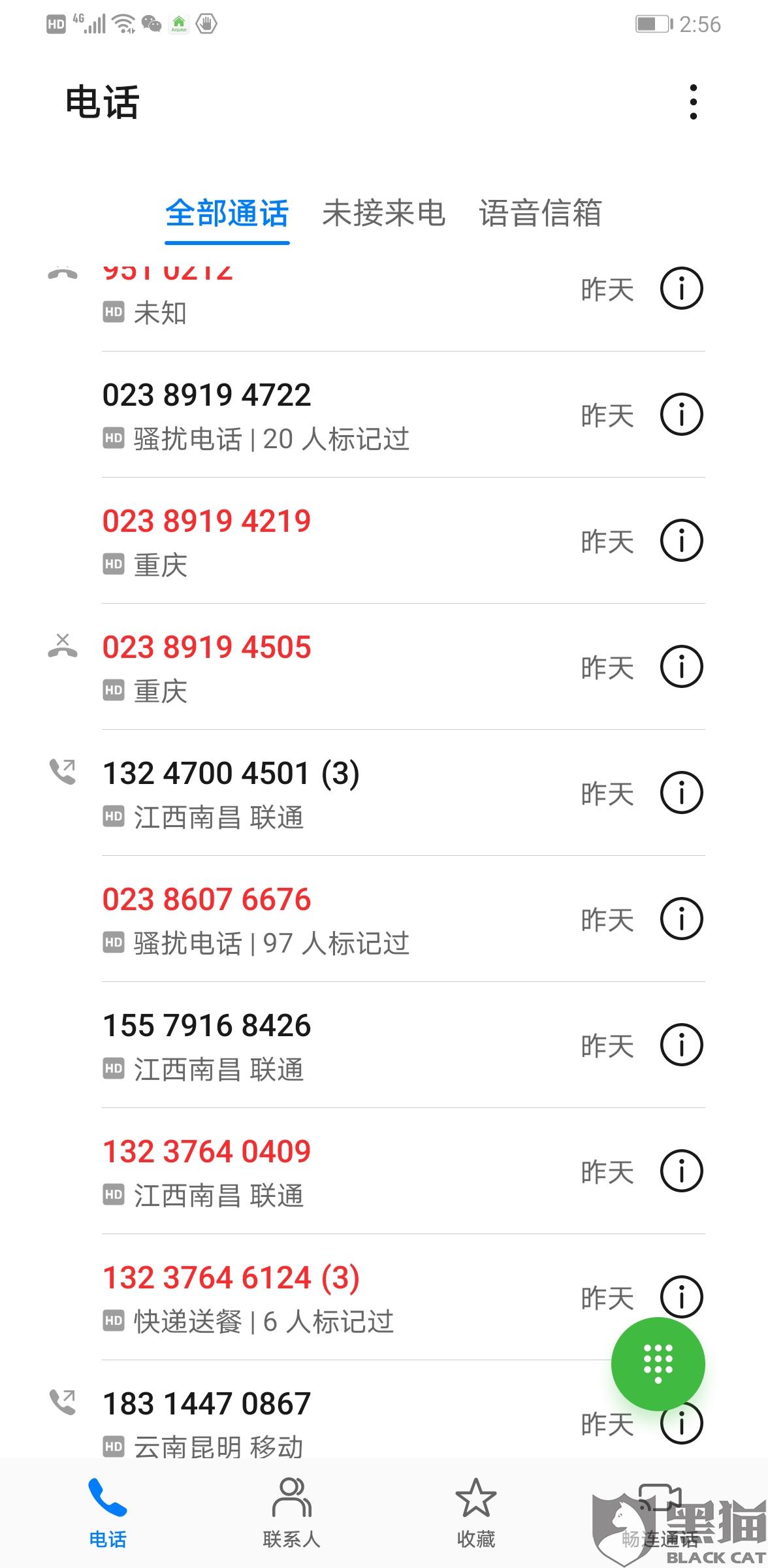Open the green dial pad button
The height and width of the screenshot is (1568, 768).
658,1363
